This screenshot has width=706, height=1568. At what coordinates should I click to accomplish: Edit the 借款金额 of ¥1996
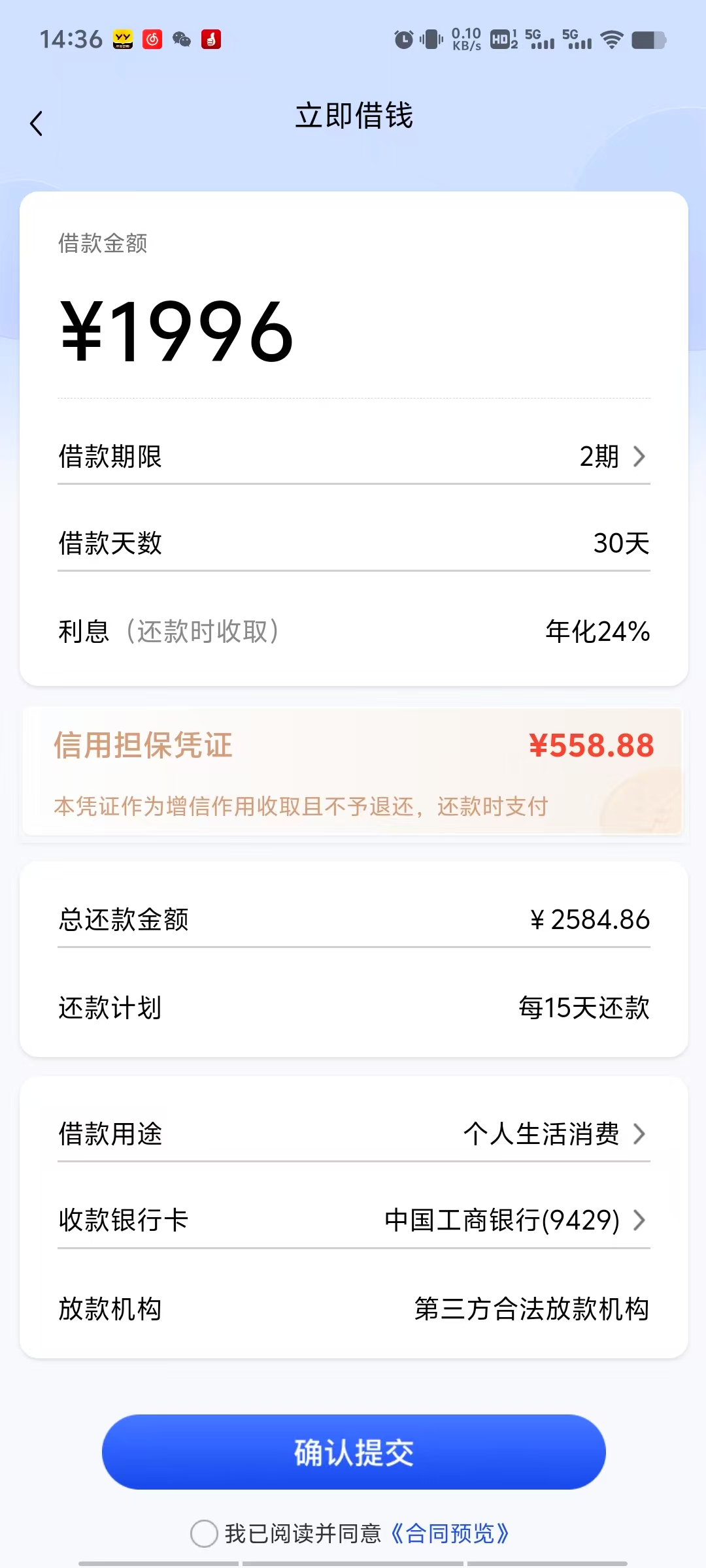tap(177, 331)
